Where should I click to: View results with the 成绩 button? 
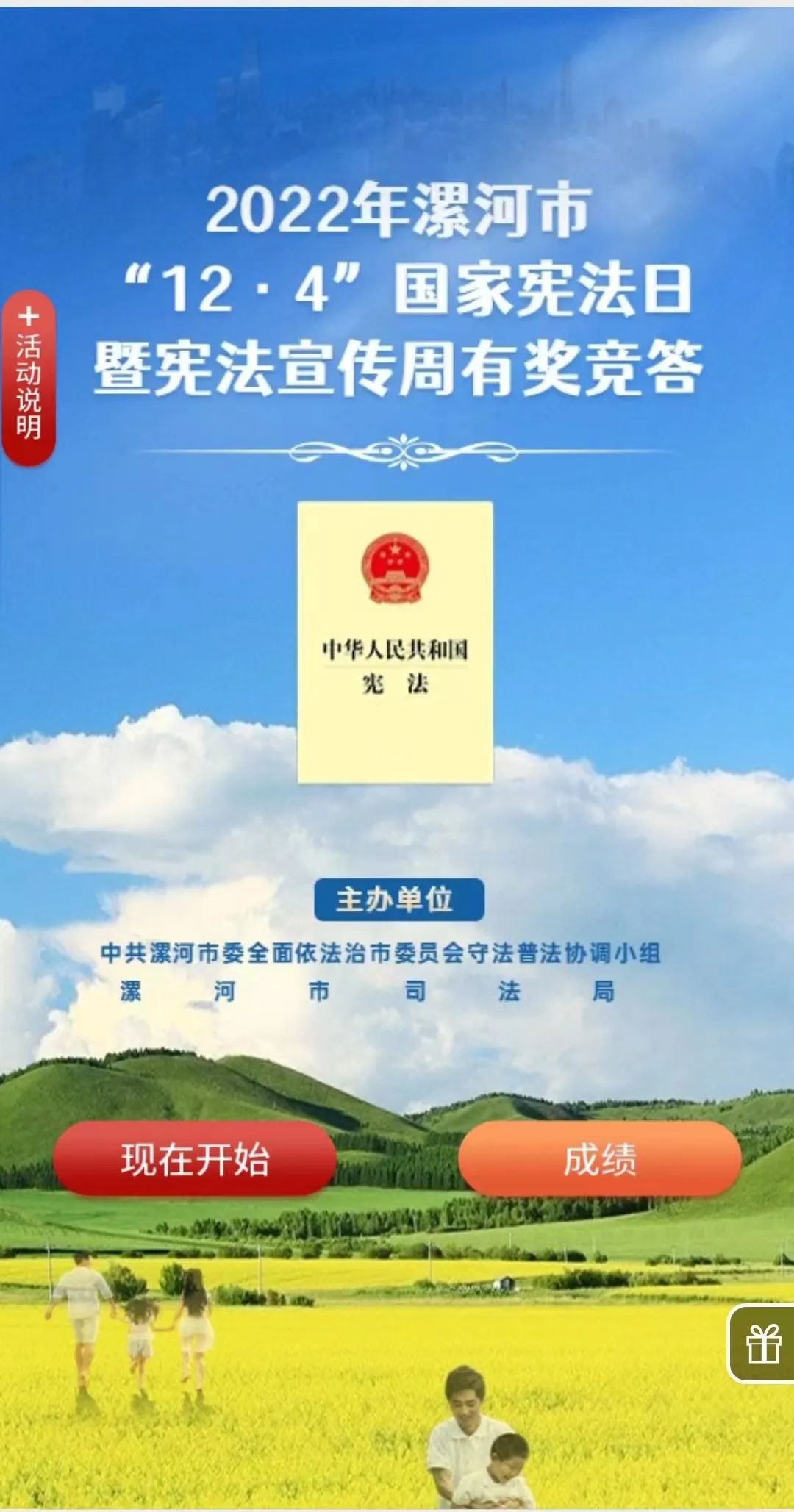[x=599, y=1159]
